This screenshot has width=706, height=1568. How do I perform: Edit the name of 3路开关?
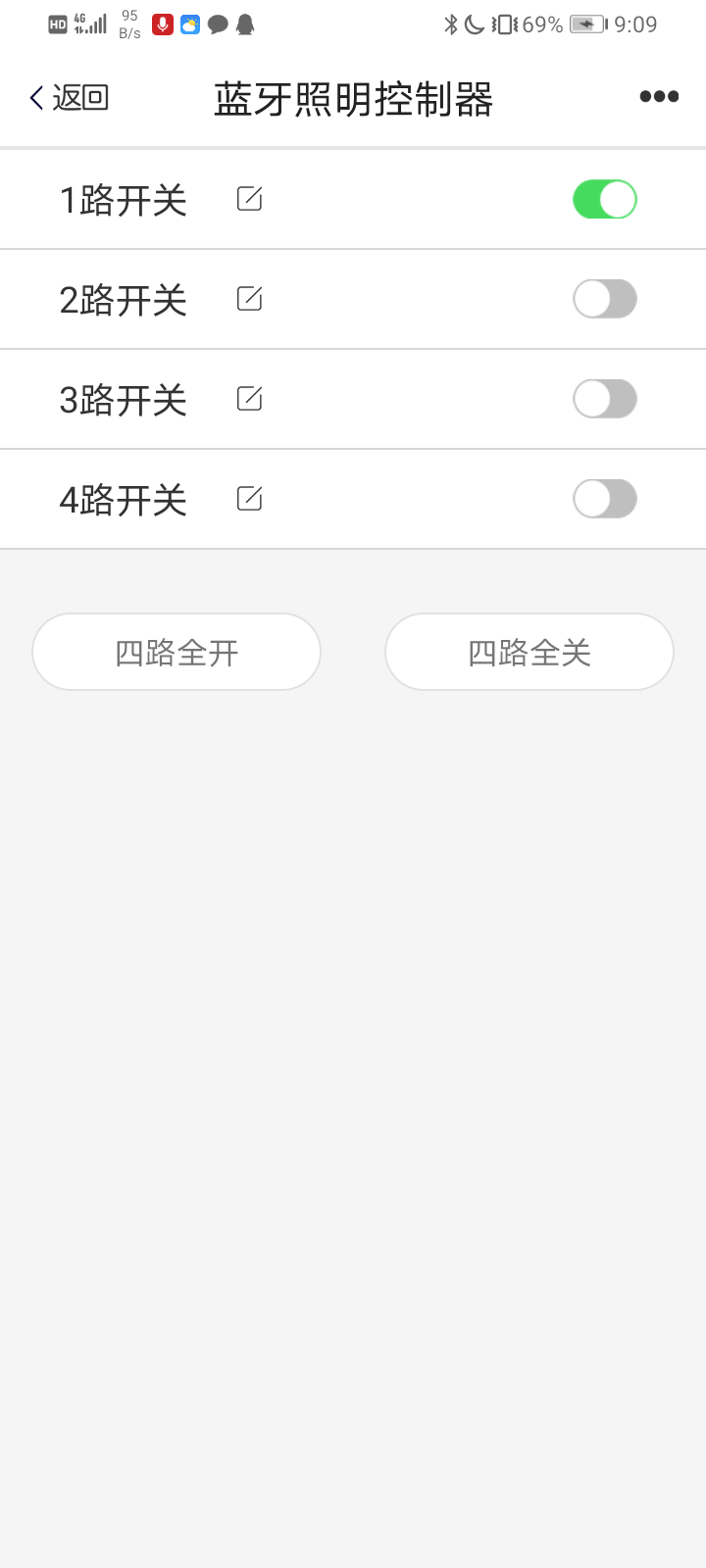coord(250,399)
